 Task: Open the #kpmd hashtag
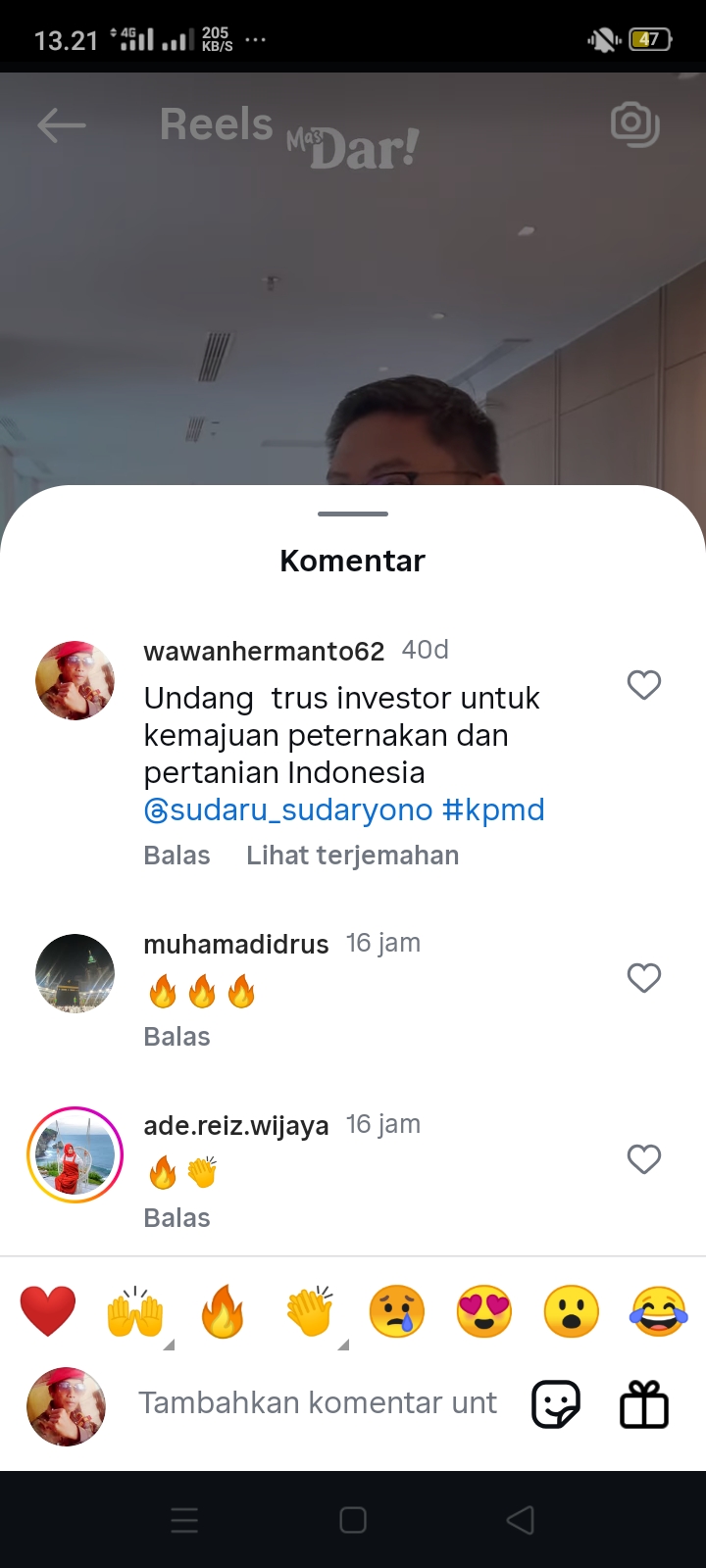pos(493,810)
